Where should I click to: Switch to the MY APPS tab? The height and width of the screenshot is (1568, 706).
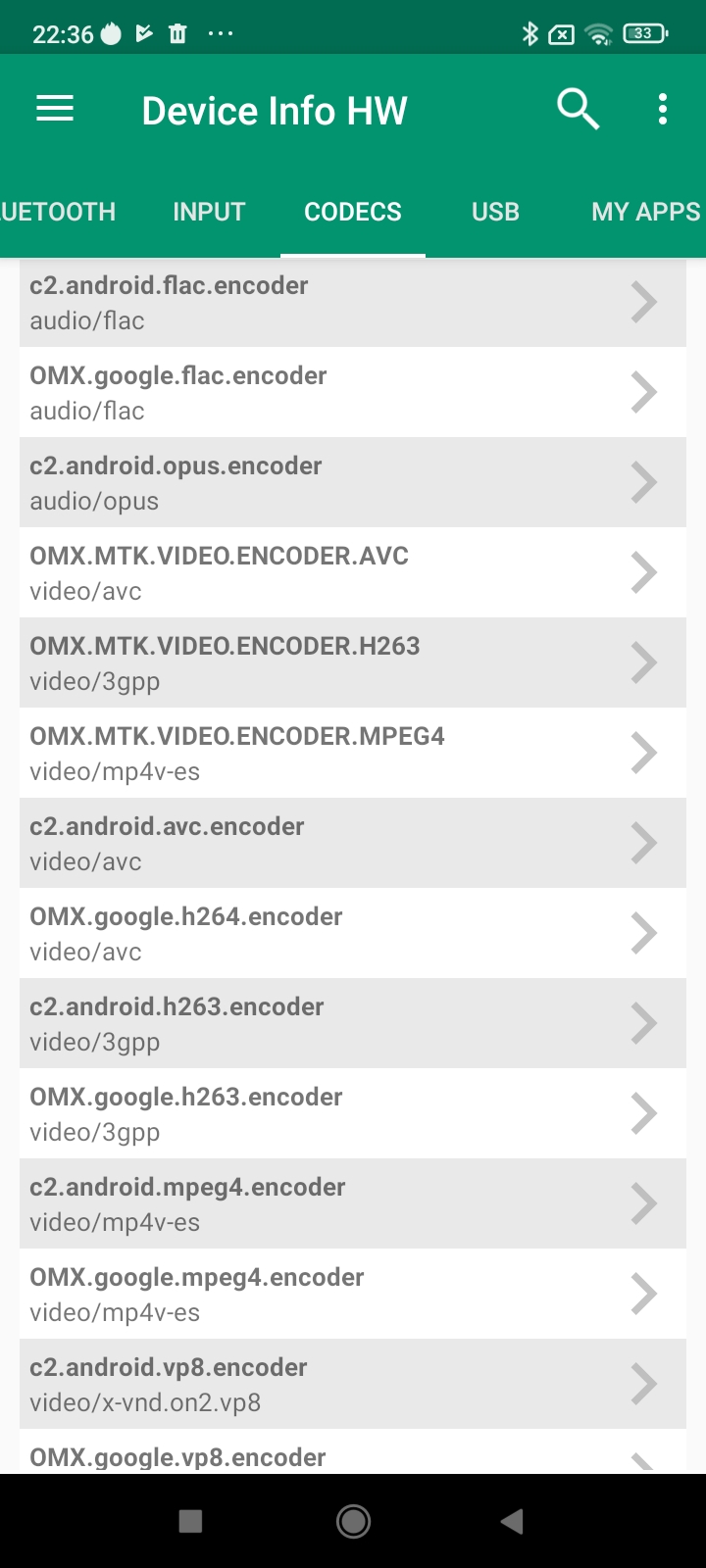coord(645,212)
